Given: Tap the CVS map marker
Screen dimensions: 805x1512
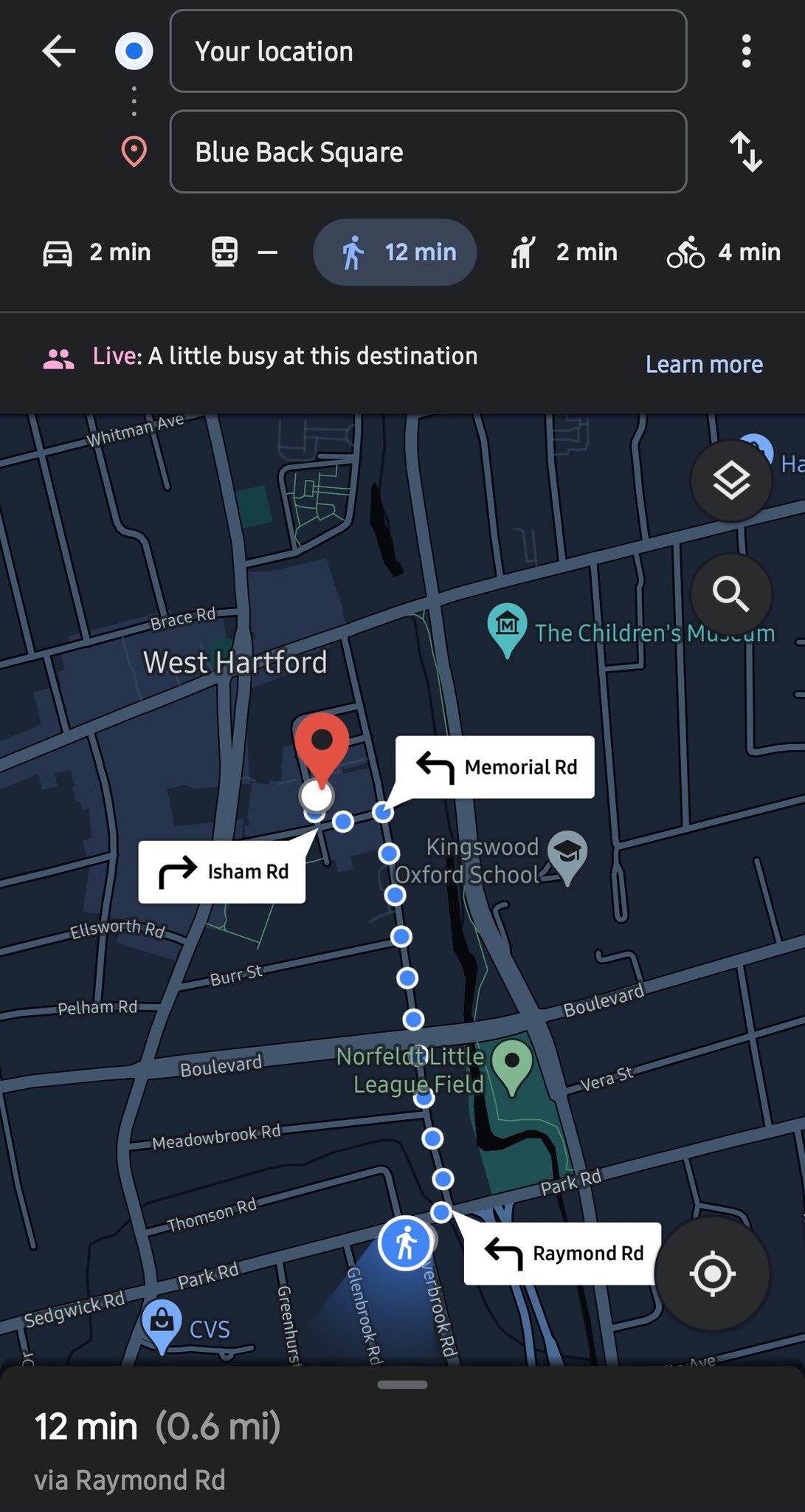Looking at the screenshot, I should [x=162, y=1323].
